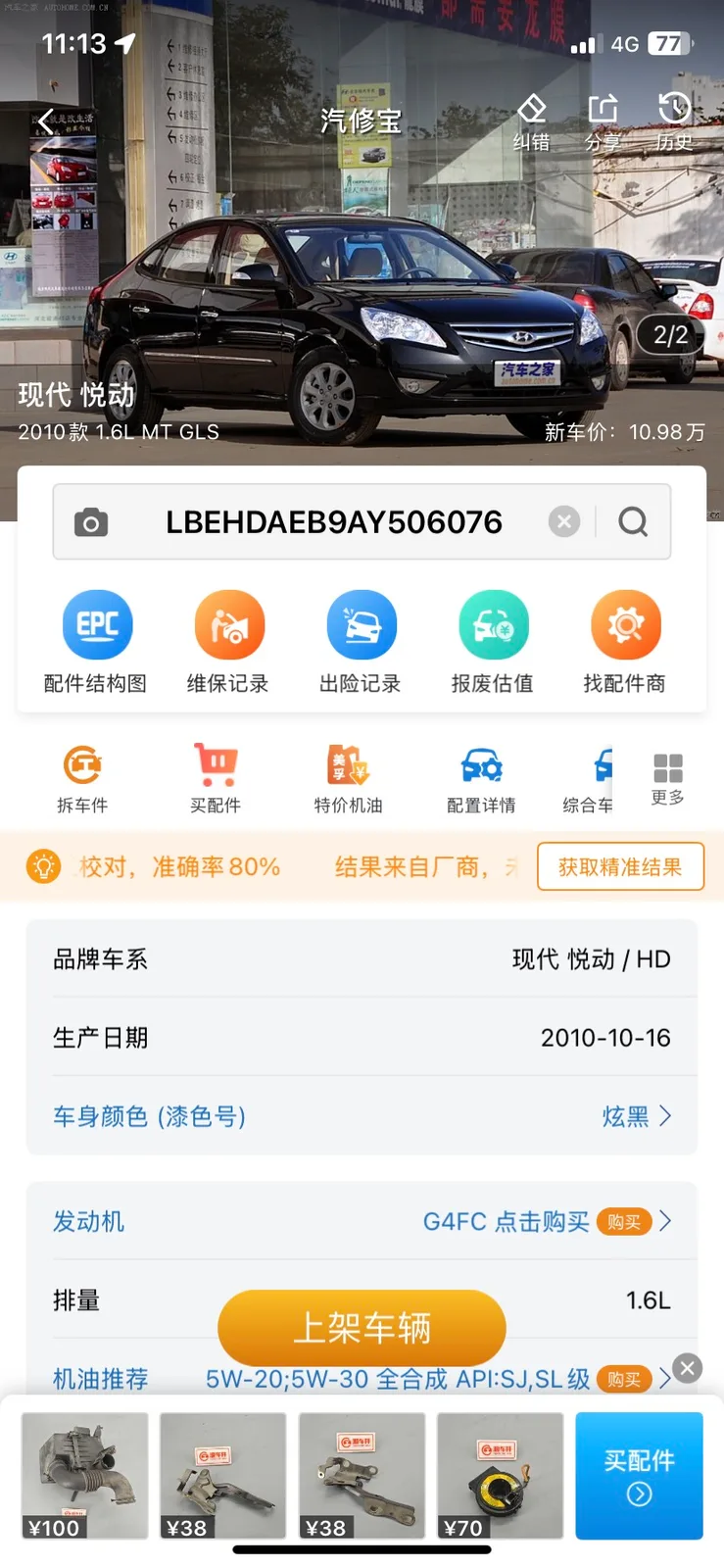724x1568 pixels.
Task: Open 拆车件 dismantled parts
Action: (x=82, y=779)
